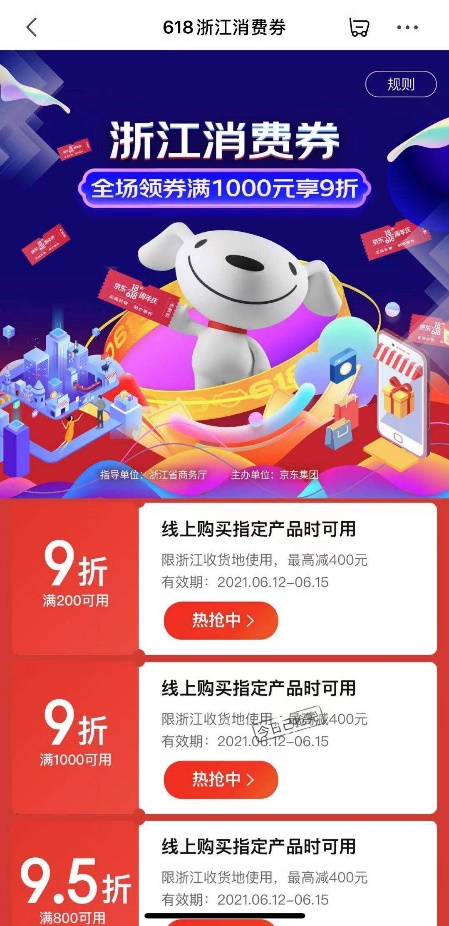Tap 热抢中 on the 满1000可用 coupon

pyautogui.click(x=221, y=780)
